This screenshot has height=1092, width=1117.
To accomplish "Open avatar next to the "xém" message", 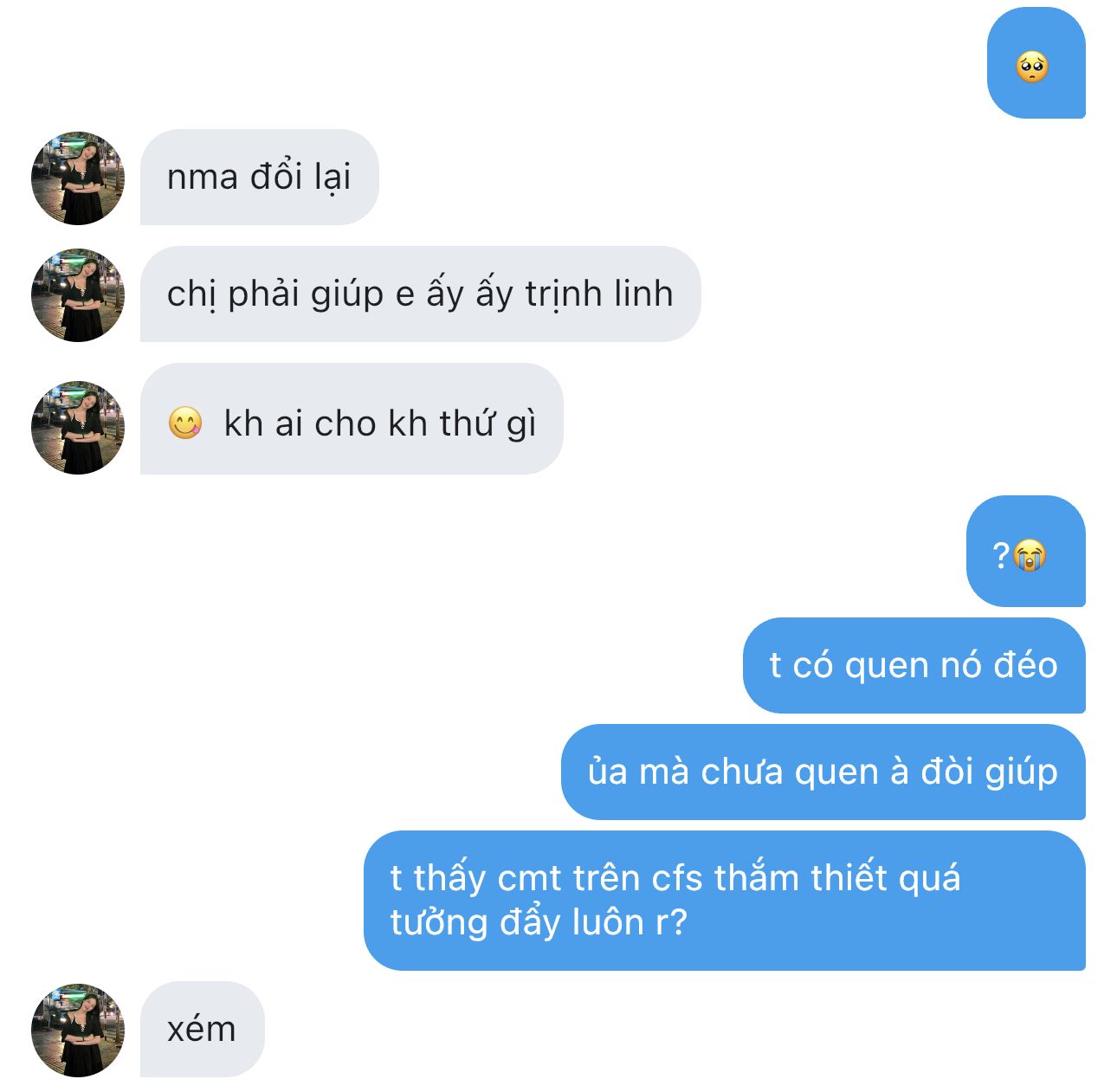I will [x=78, y=1030].
